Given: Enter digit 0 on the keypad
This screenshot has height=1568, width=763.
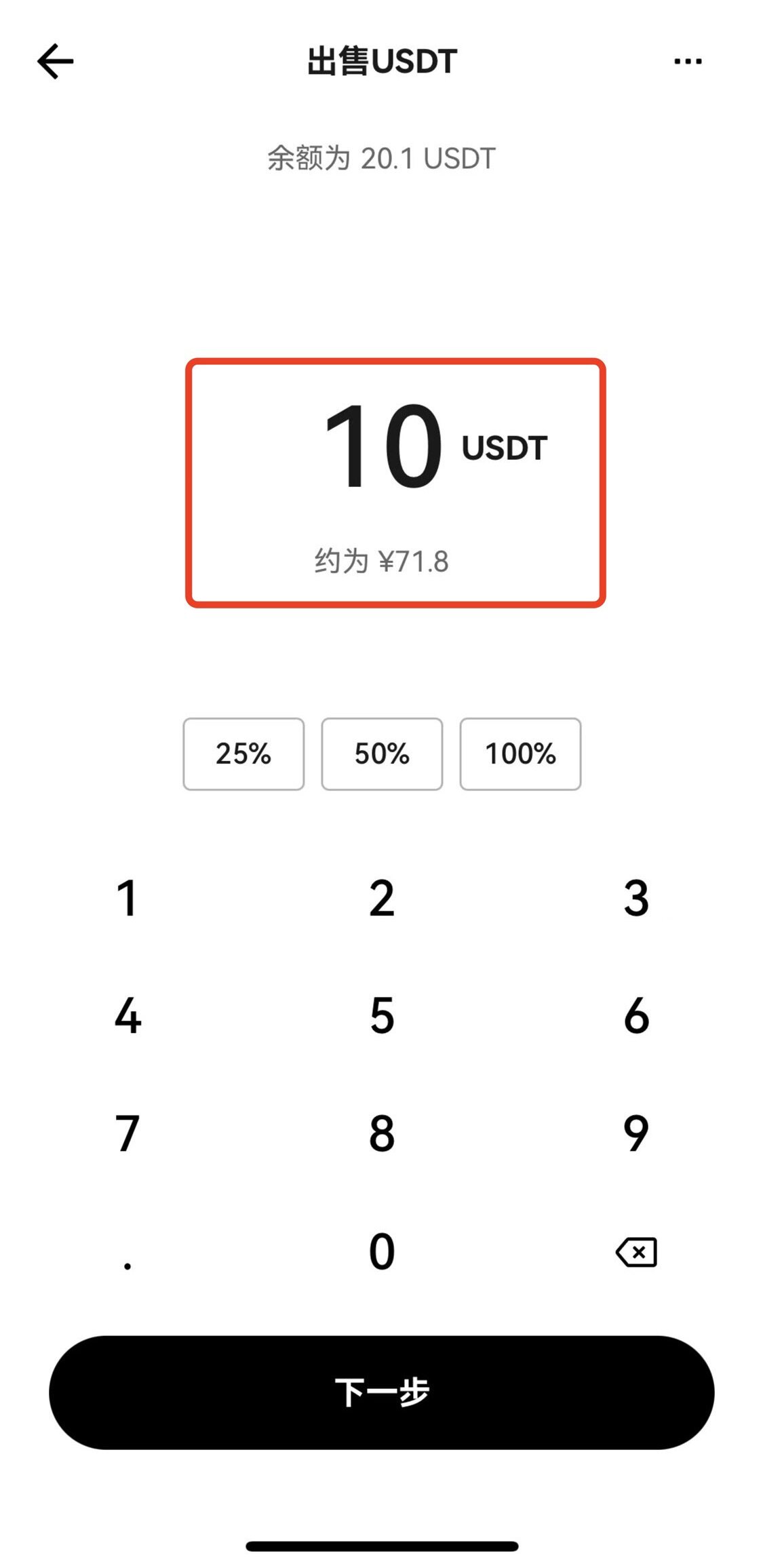Looking at the screenshot, I should [x=382, y=1251].
